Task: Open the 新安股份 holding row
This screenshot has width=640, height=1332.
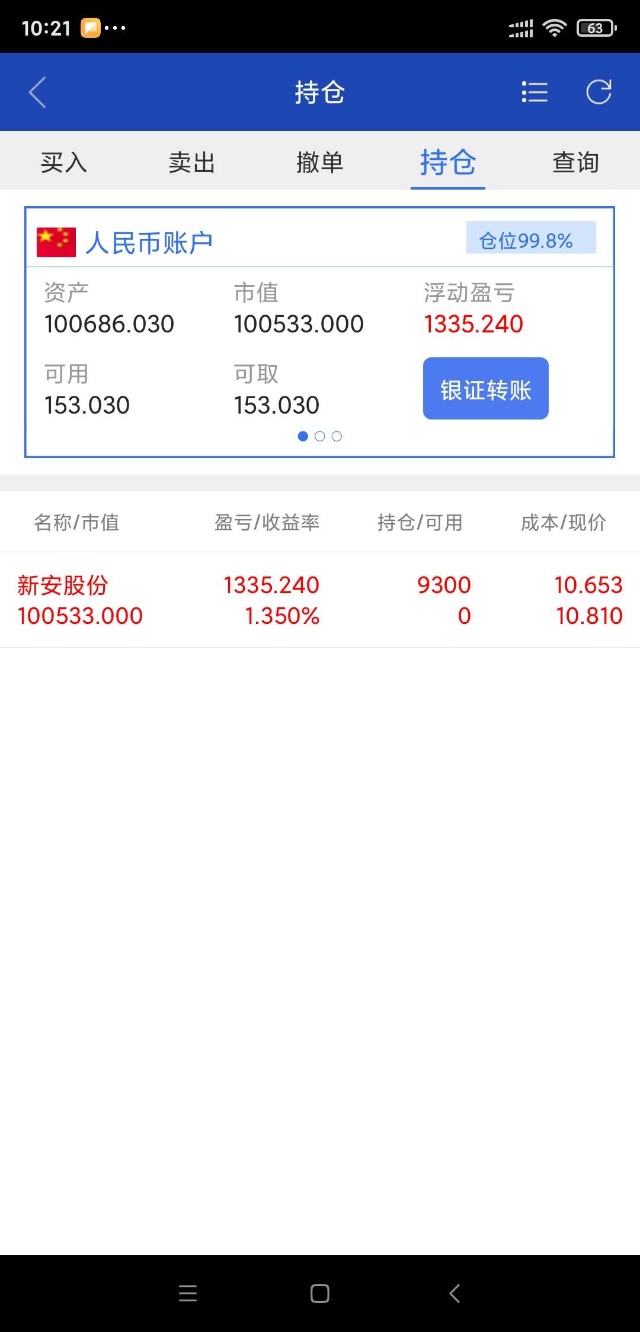Action: [320, 600]
